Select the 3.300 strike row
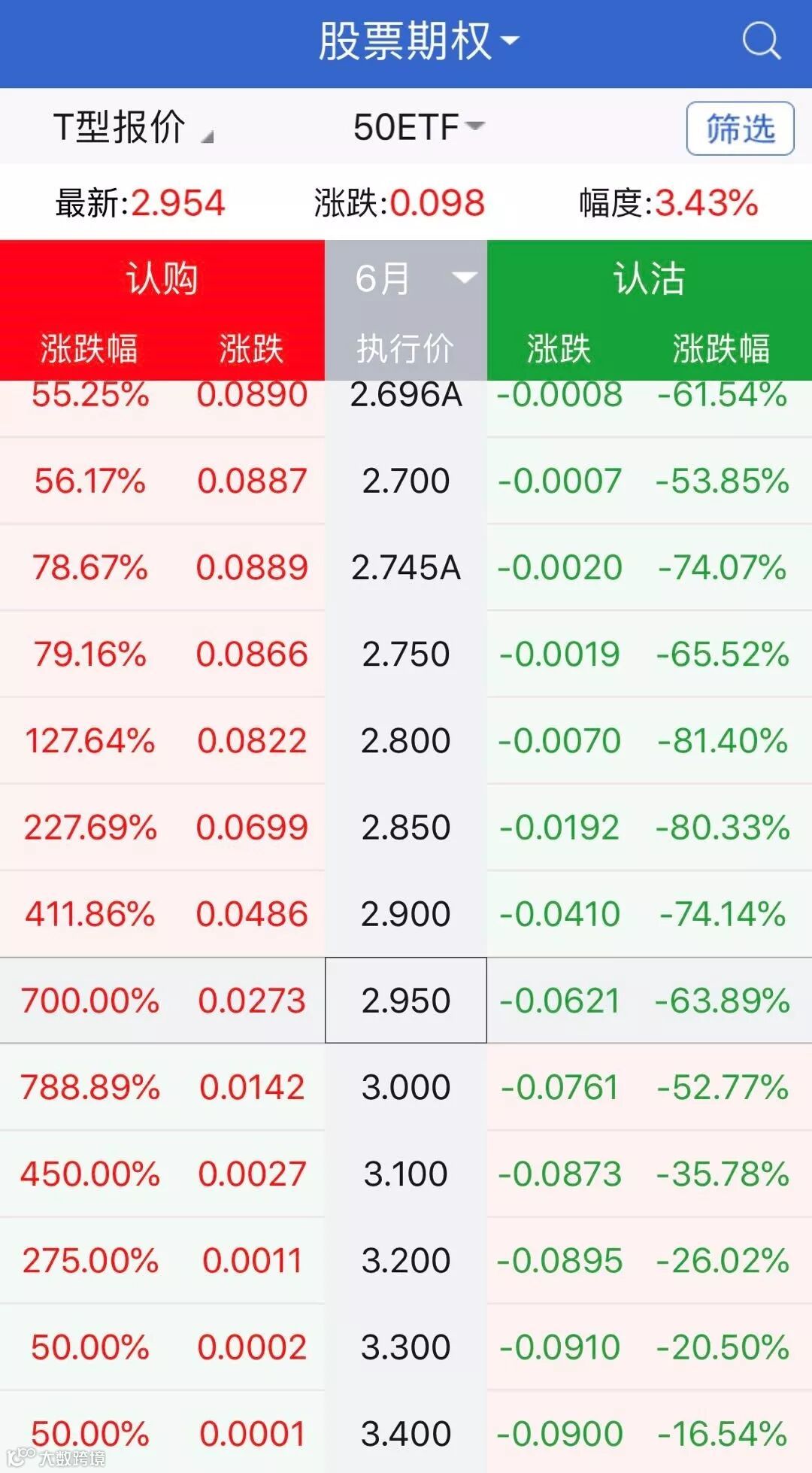 406,1347
